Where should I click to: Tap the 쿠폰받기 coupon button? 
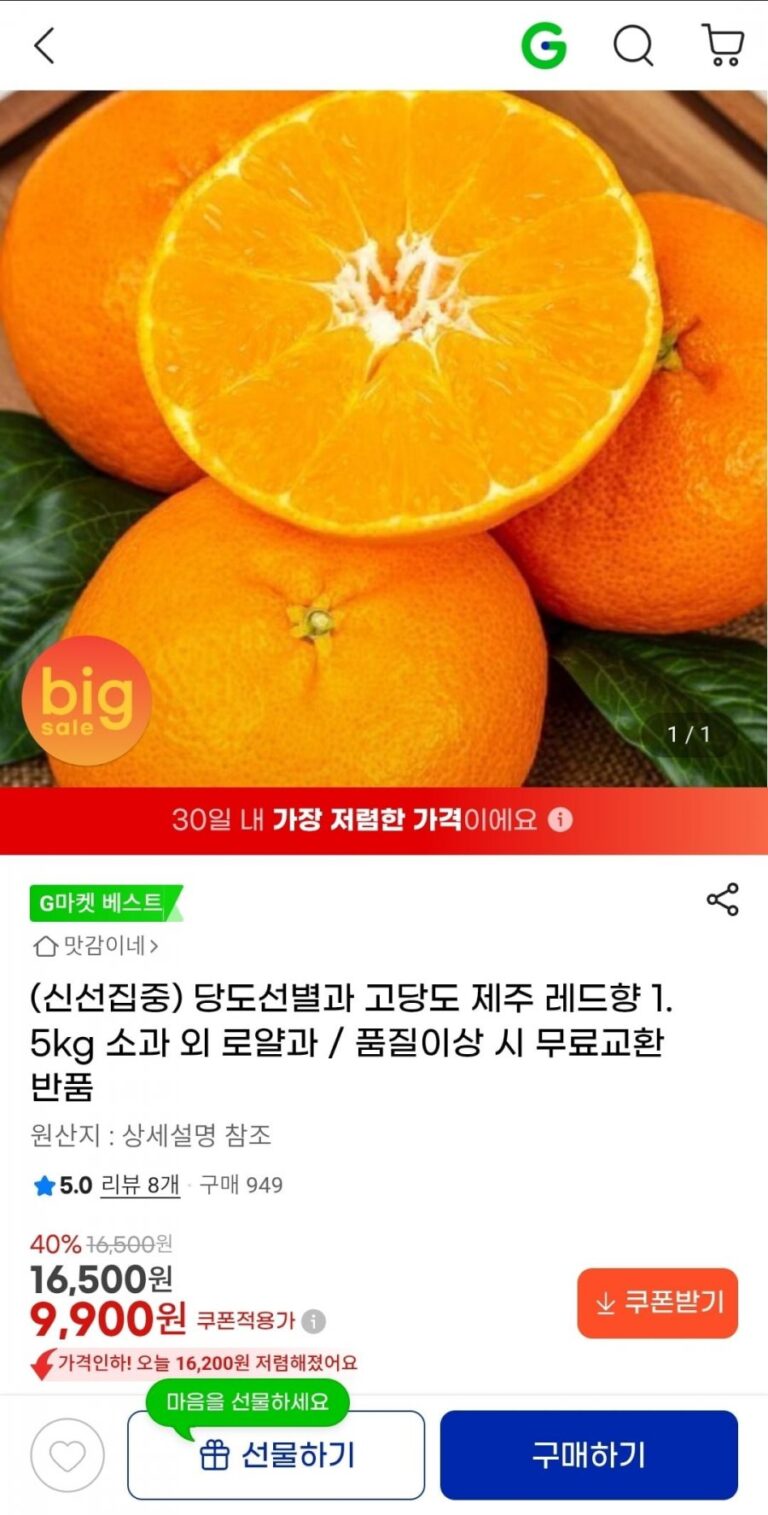pos(657,1303)
